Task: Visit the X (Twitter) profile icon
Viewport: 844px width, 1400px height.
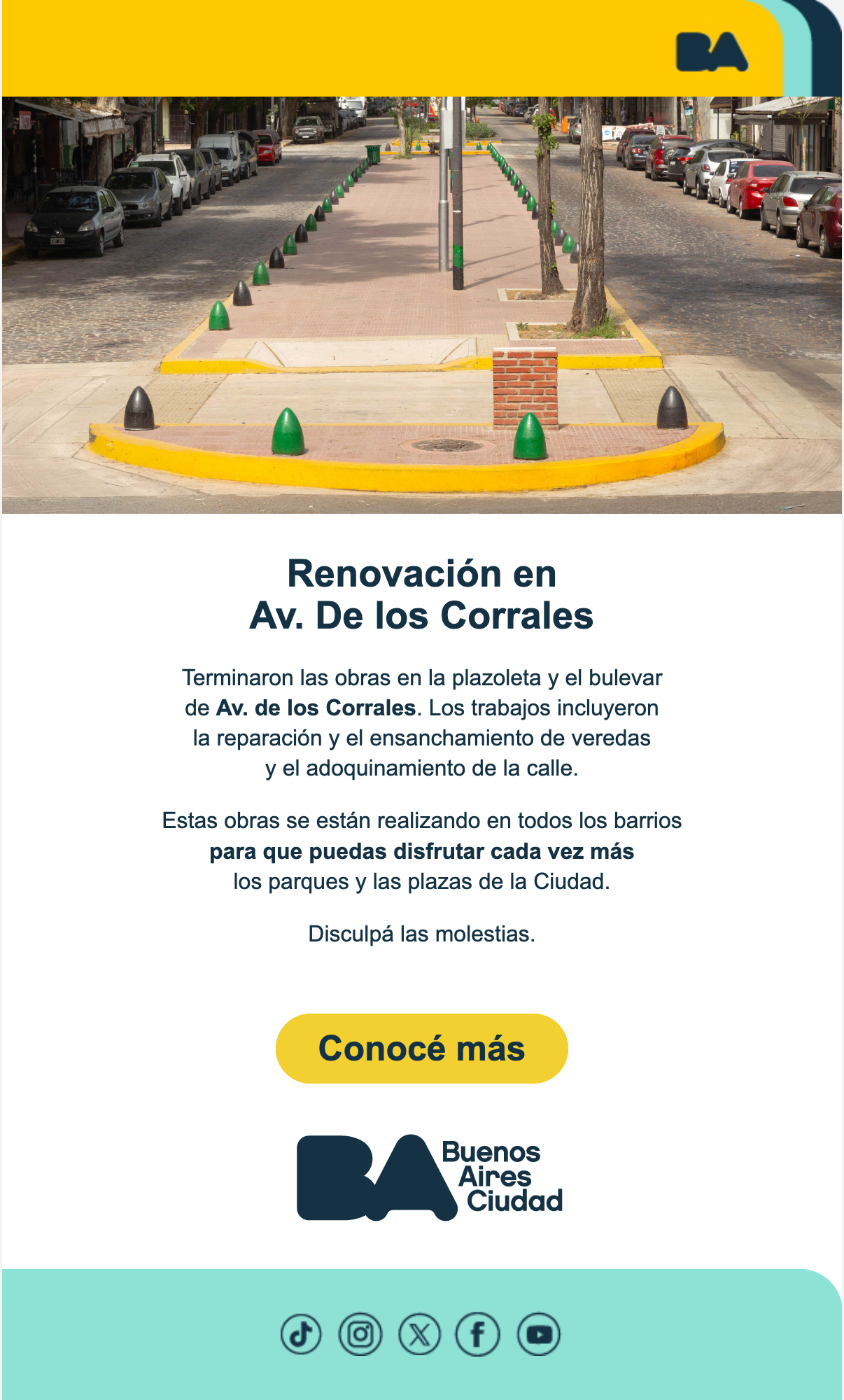Action: [x=419, y=1334]
